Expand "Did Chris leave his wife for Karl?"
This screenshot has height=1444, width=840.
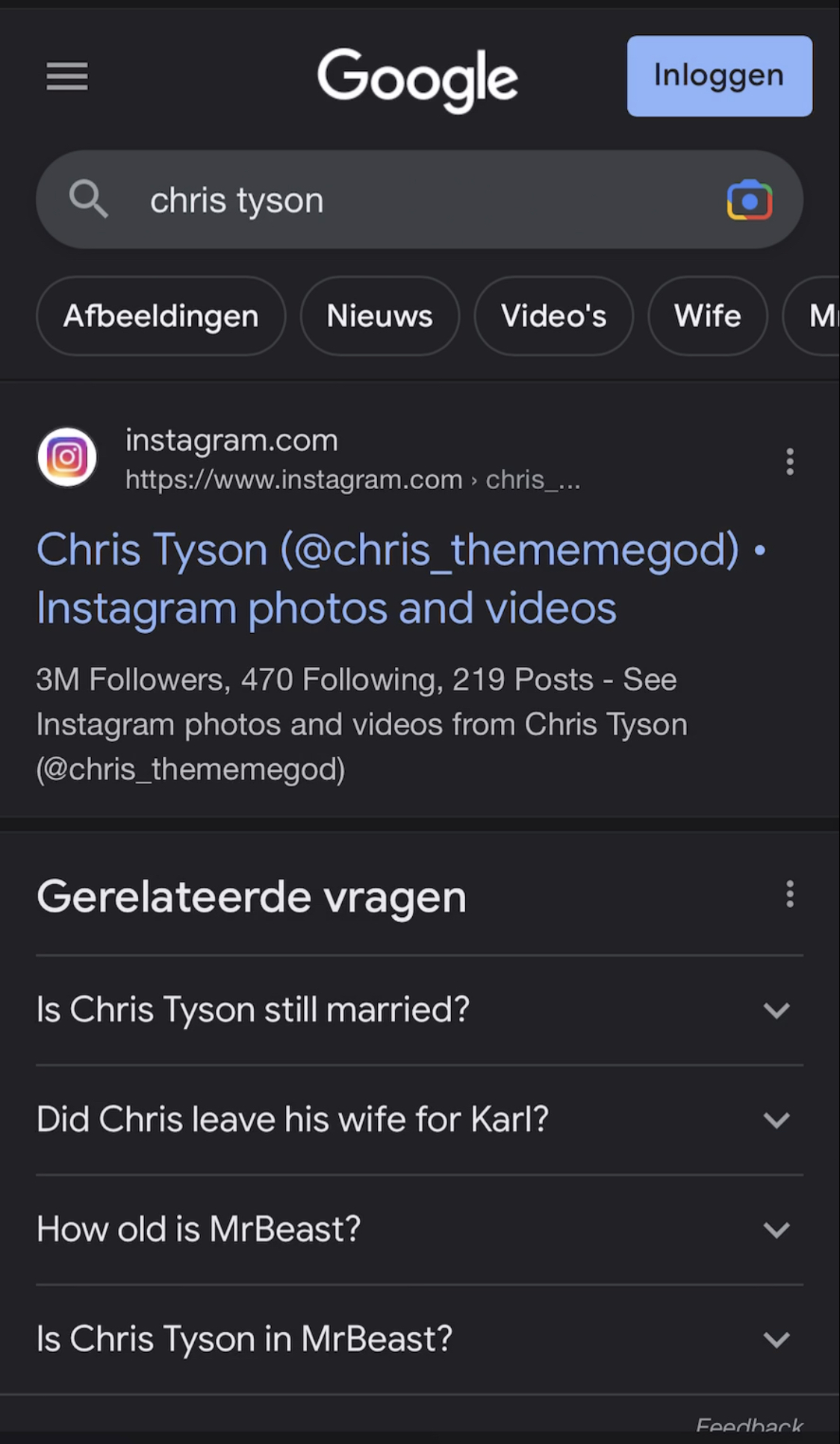click(x=419, y=1119)
